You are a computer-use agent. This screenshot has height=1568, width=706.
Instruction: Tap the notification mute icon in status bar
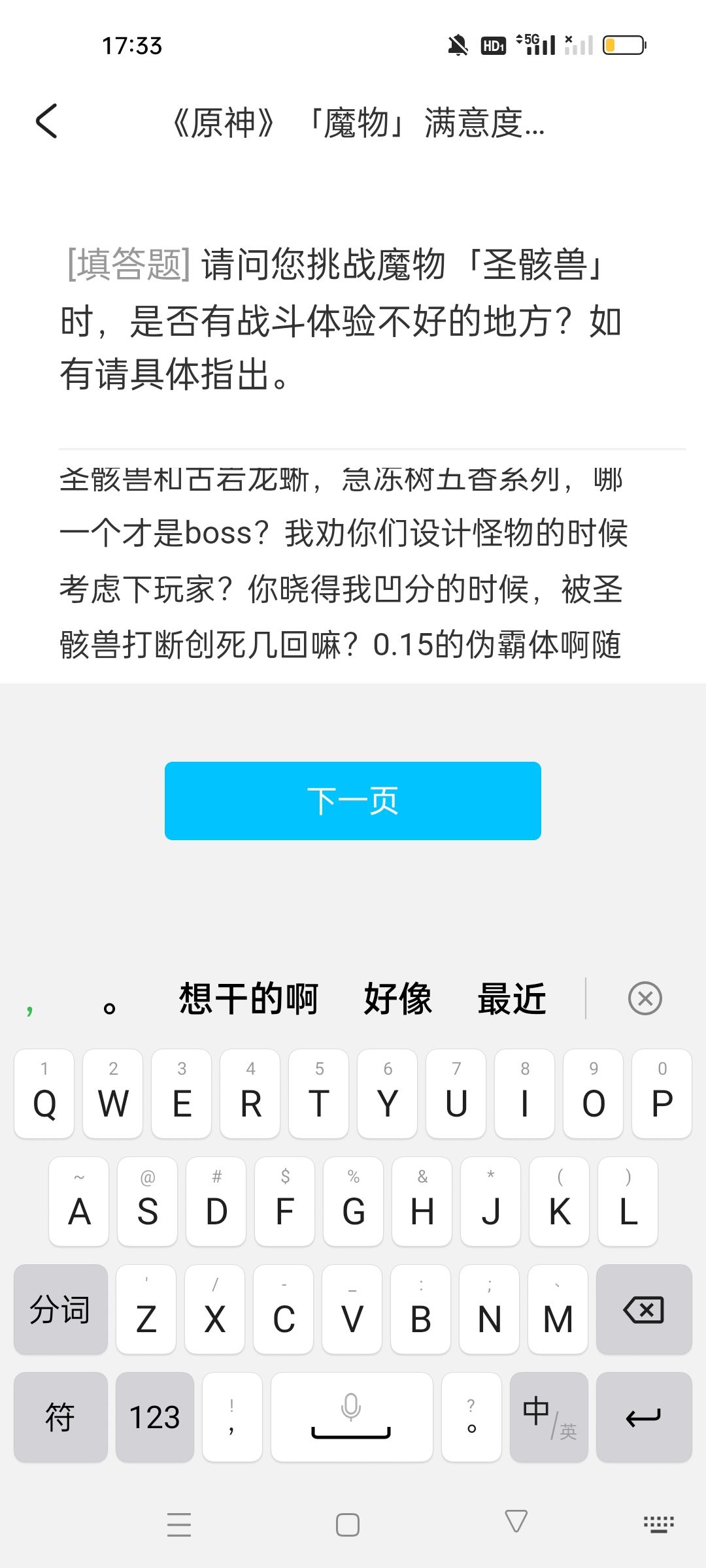(458, 44)
